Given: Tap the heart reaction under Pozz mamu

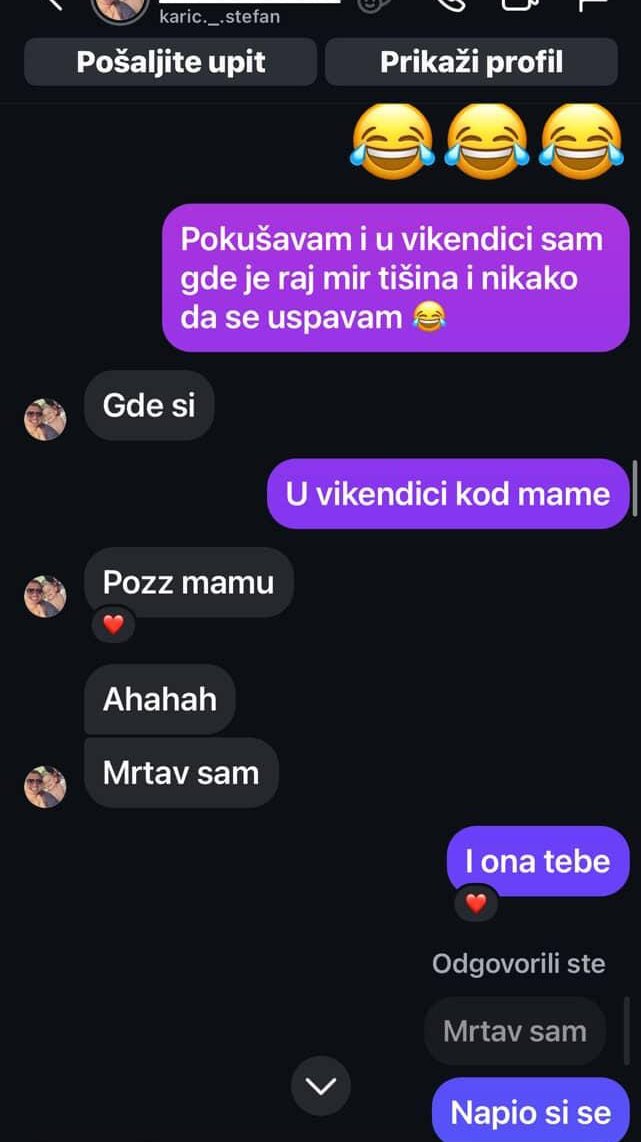Looking at the screenshot, I should coord(114,624).
